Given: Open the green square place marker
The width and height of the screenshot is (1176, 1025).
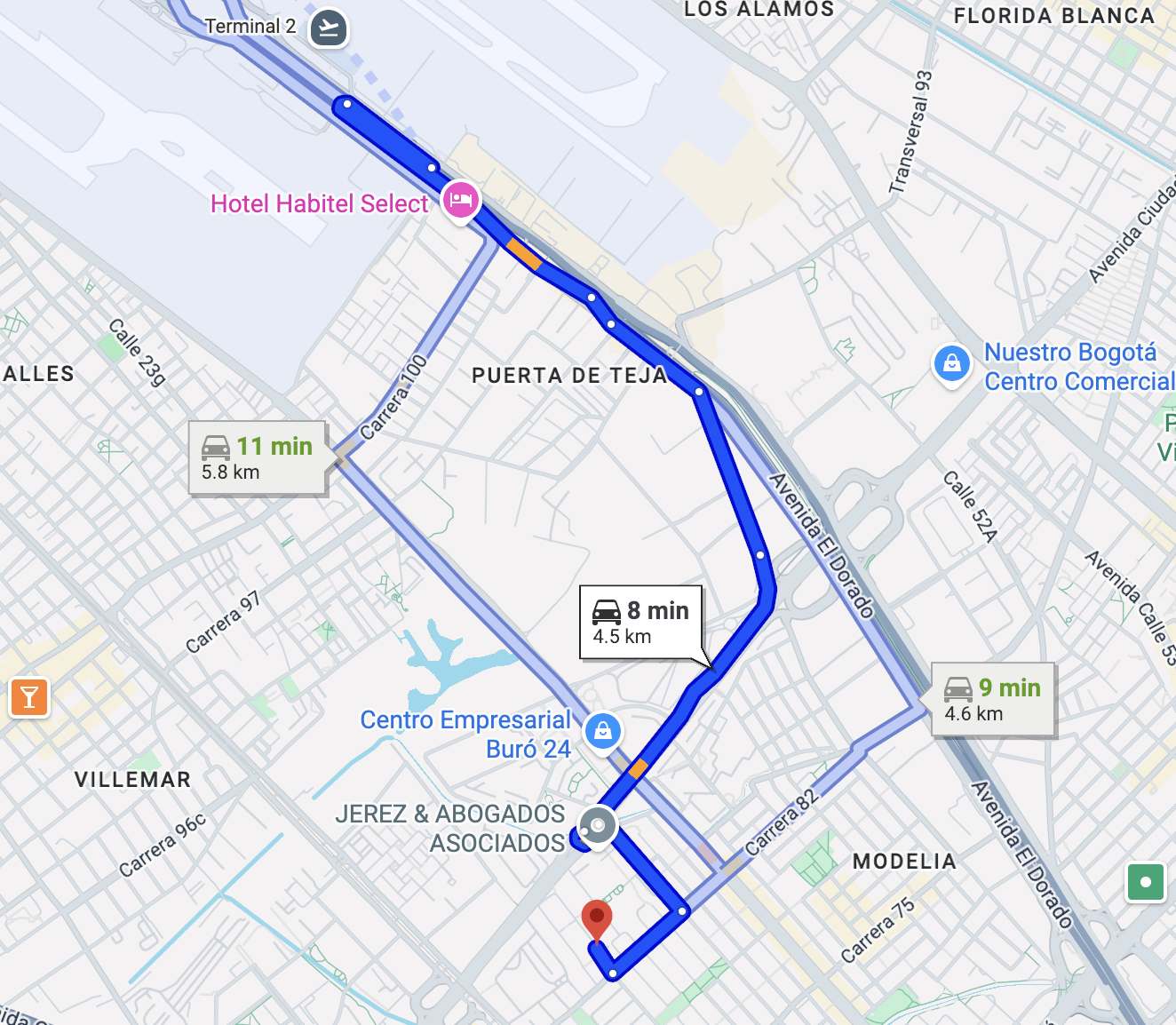Looking at the screenshot, I should [1145, 882].
